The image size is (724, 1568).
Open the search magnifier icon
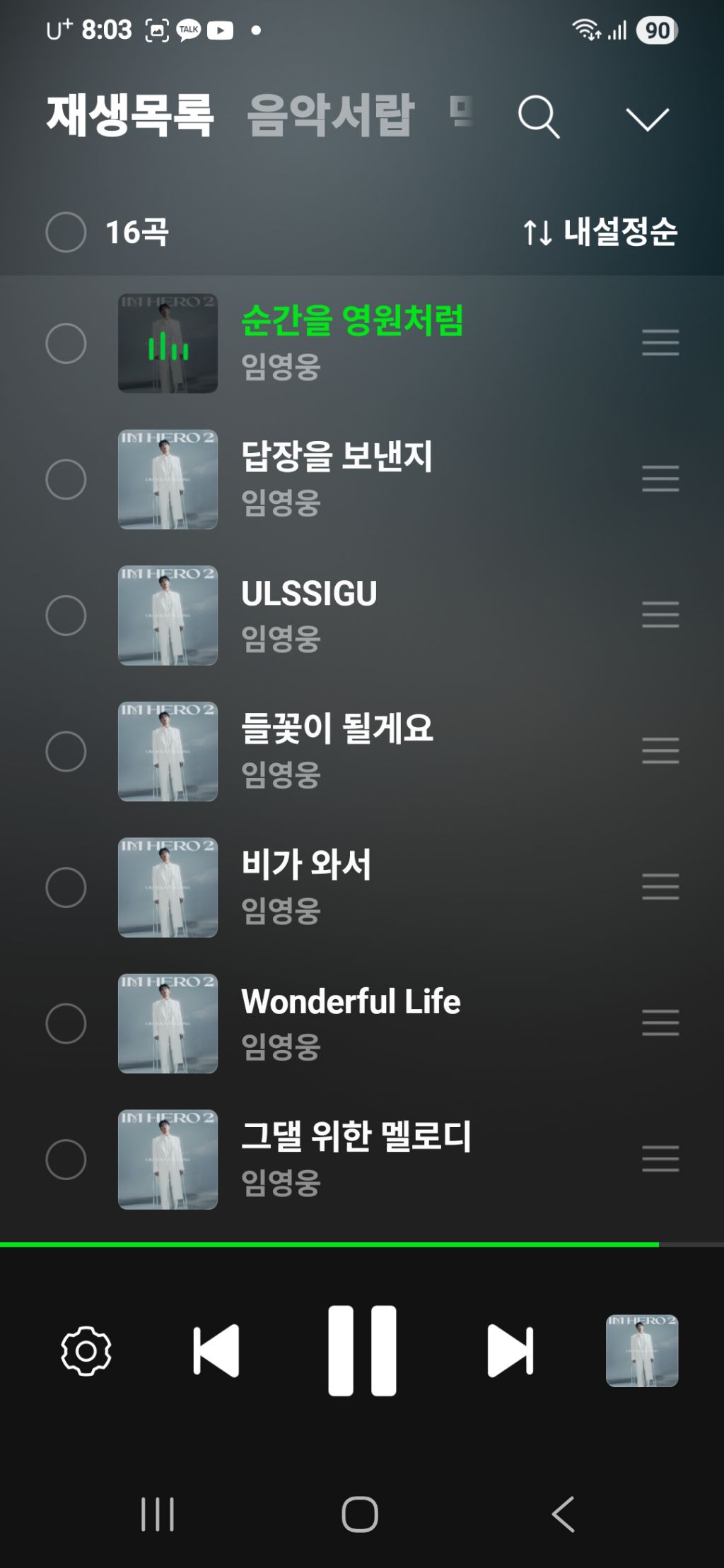pyautogui.click(x=539, y=117)
